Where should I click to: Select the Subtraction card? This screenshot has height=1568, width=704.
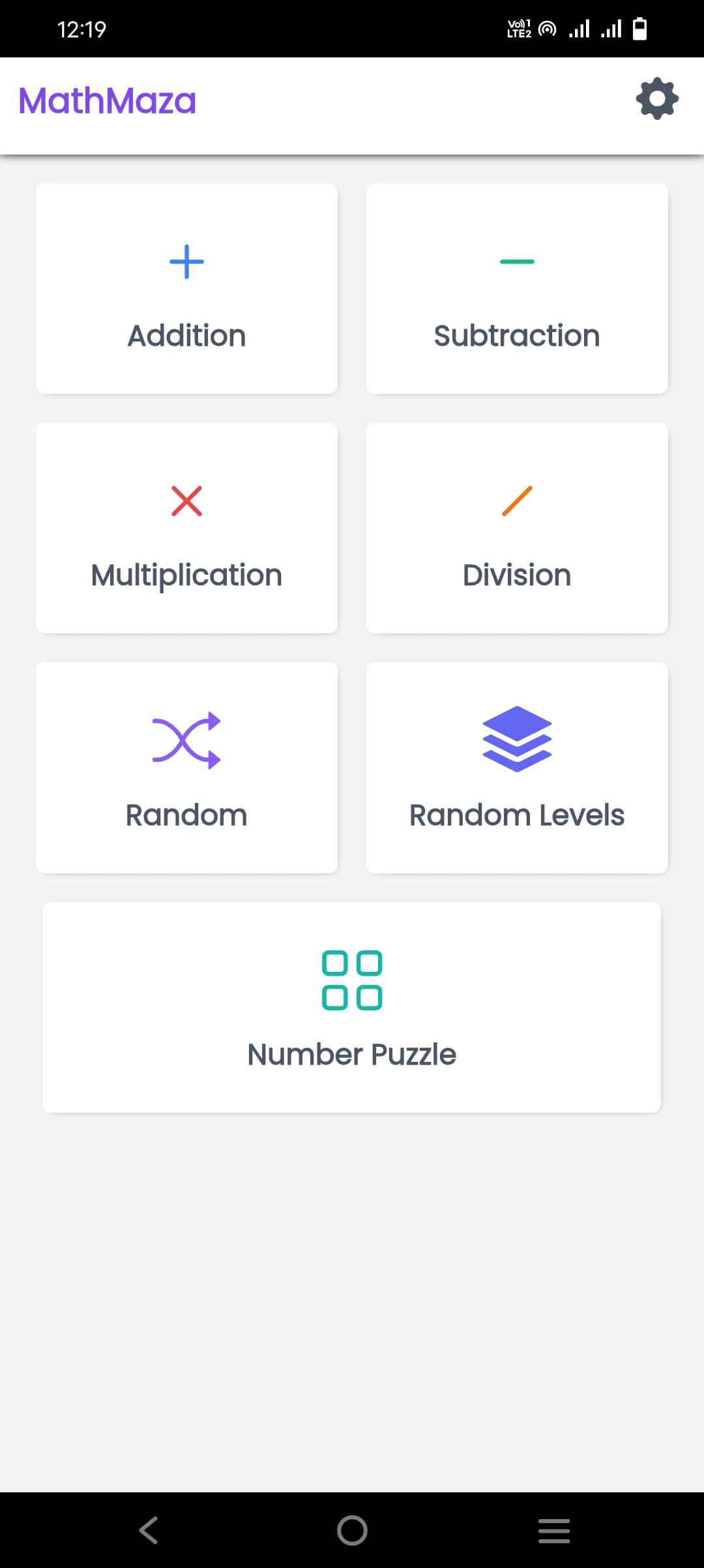tap(517, 288)
